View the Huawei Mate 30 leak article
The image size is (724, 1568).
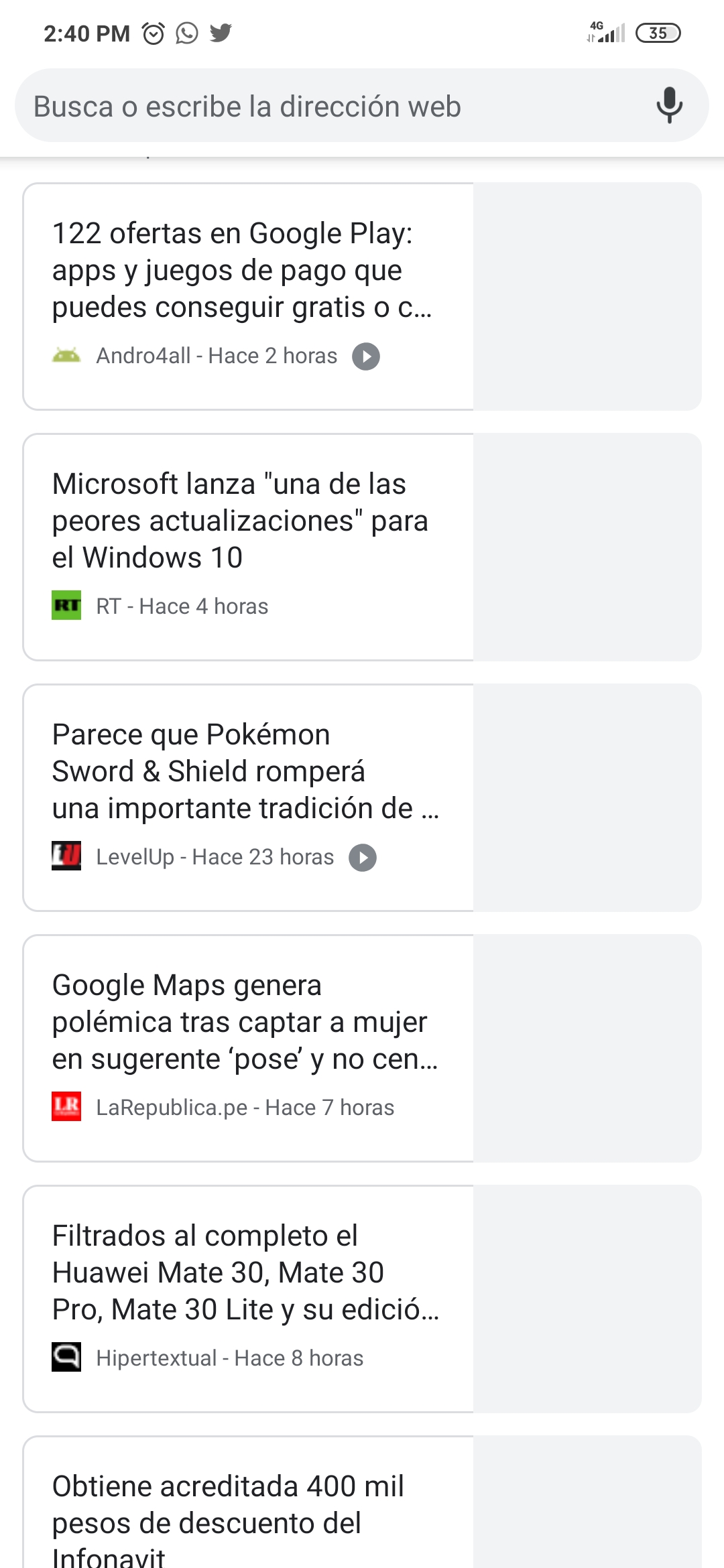(x=362, y=1299)
